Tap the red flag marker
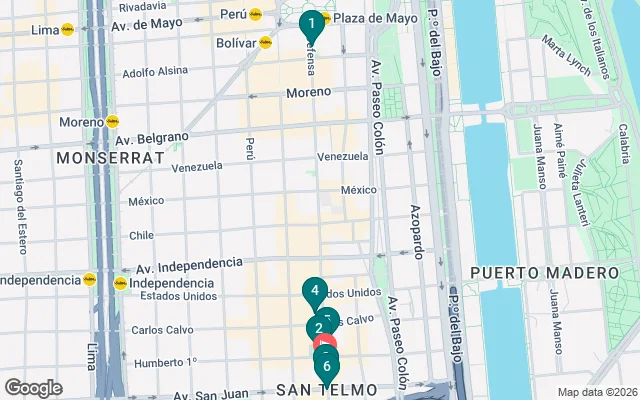This screenshot has height=400, width=640. [x=325, y=343]
